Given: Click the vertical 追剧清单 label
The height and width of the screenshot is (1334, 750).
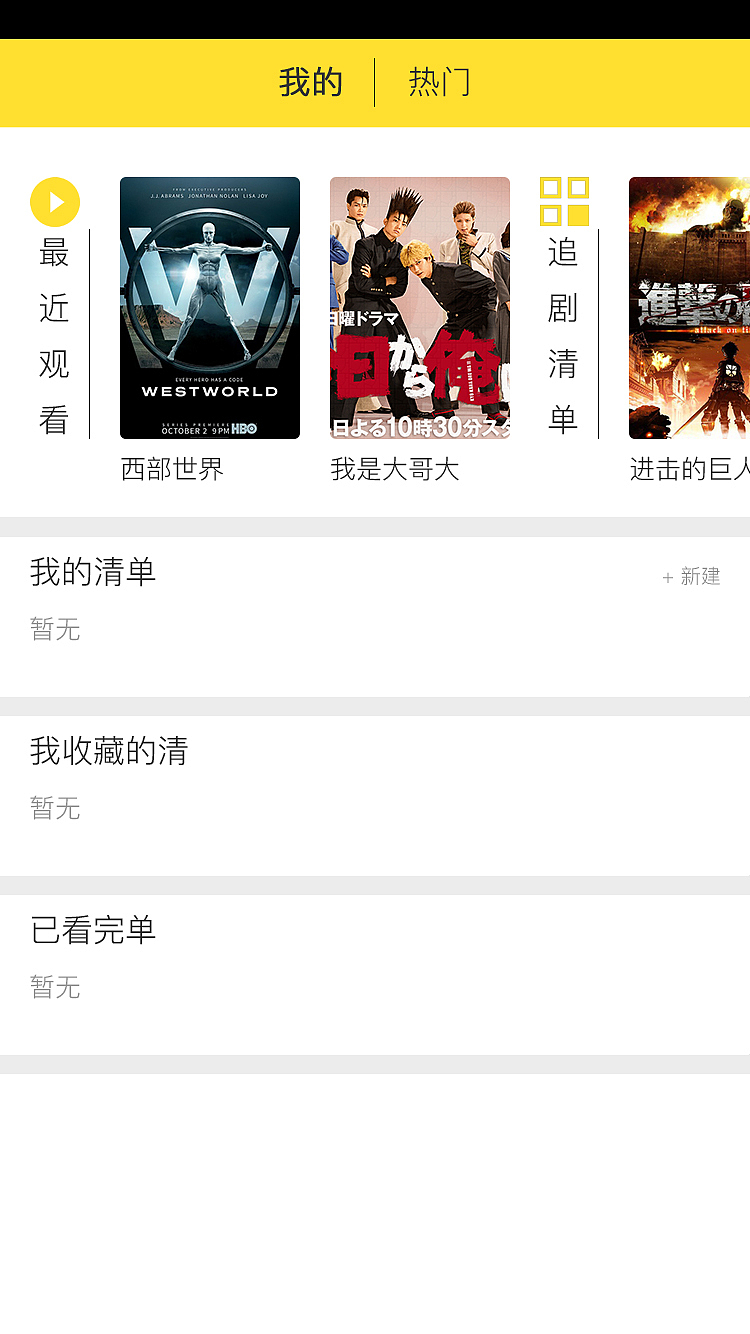Looking at the screenshot, I should [564, 337].
